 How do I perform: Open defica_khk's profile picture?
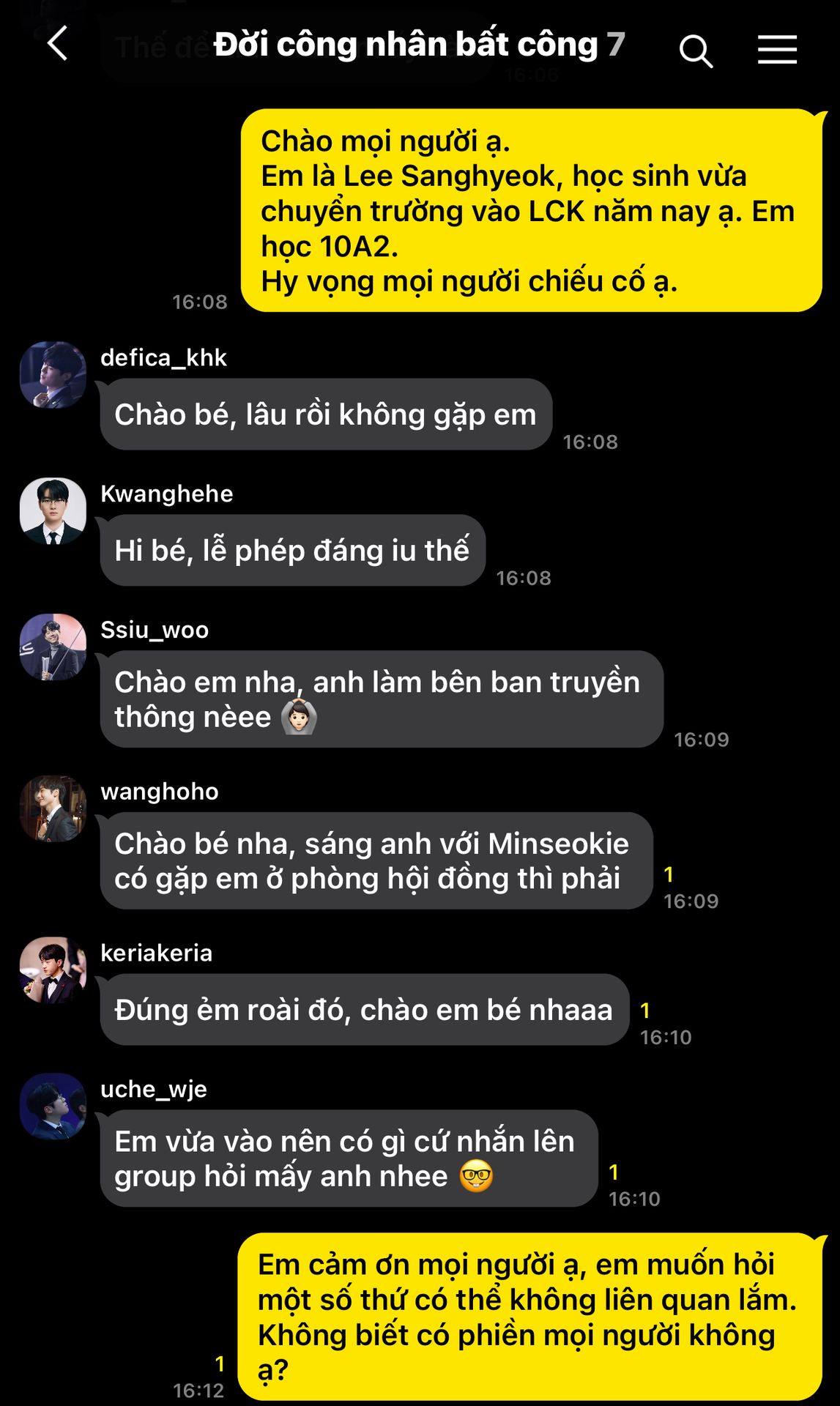tap(53, 375)
